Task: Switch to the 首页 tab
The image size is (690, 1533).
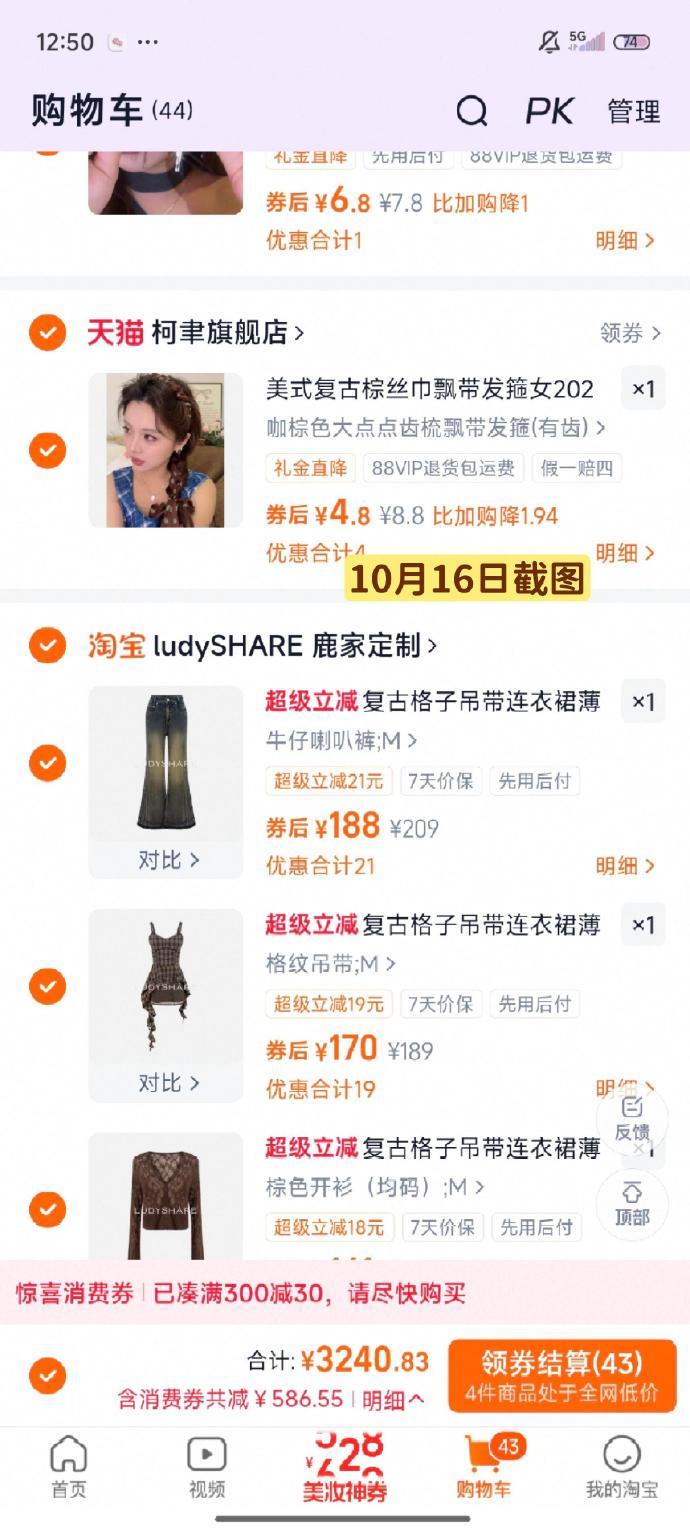Action: pyautogui.click(x=68, y=1467)
